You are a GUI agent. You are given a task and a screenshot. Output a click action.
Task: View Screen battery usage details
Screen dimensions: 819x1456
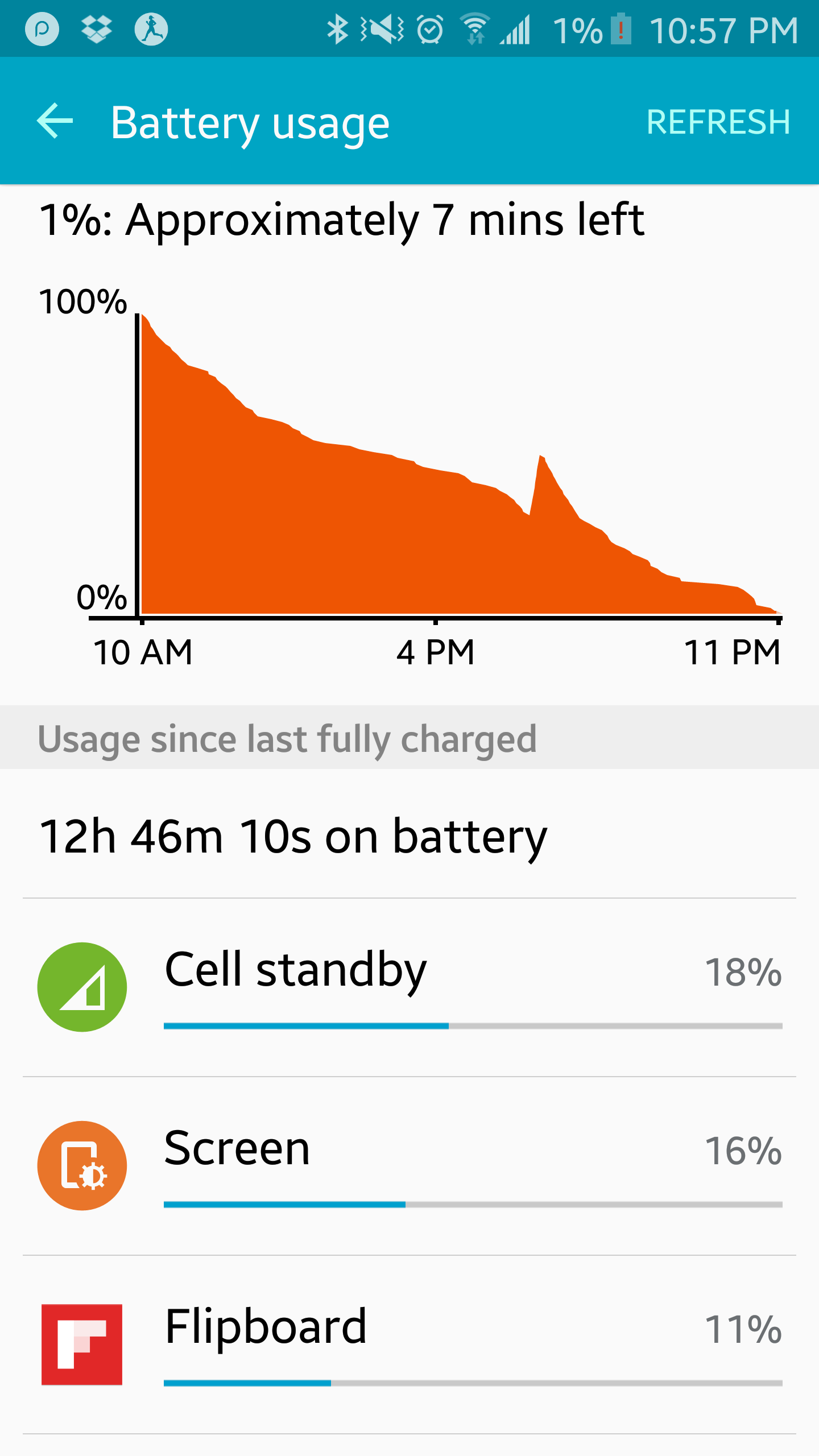coord(409,1165)
